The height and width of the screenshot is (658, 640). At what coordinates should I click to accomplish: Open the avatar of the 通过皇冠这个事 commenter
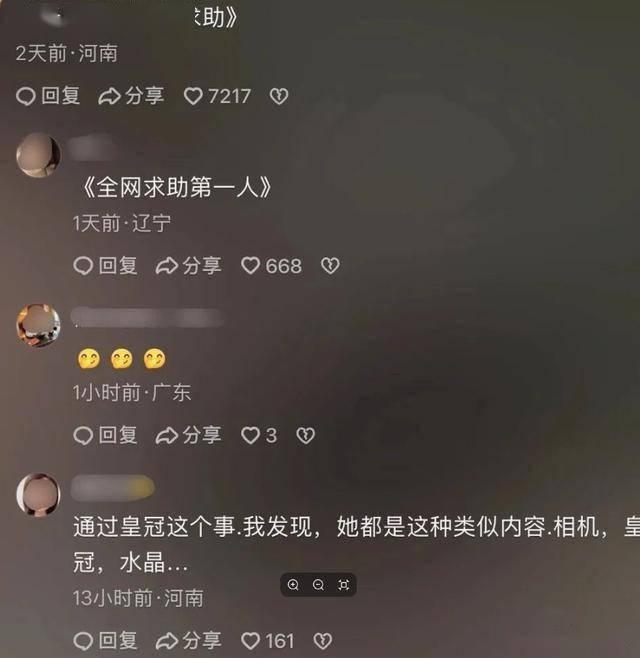coord(39,495)
